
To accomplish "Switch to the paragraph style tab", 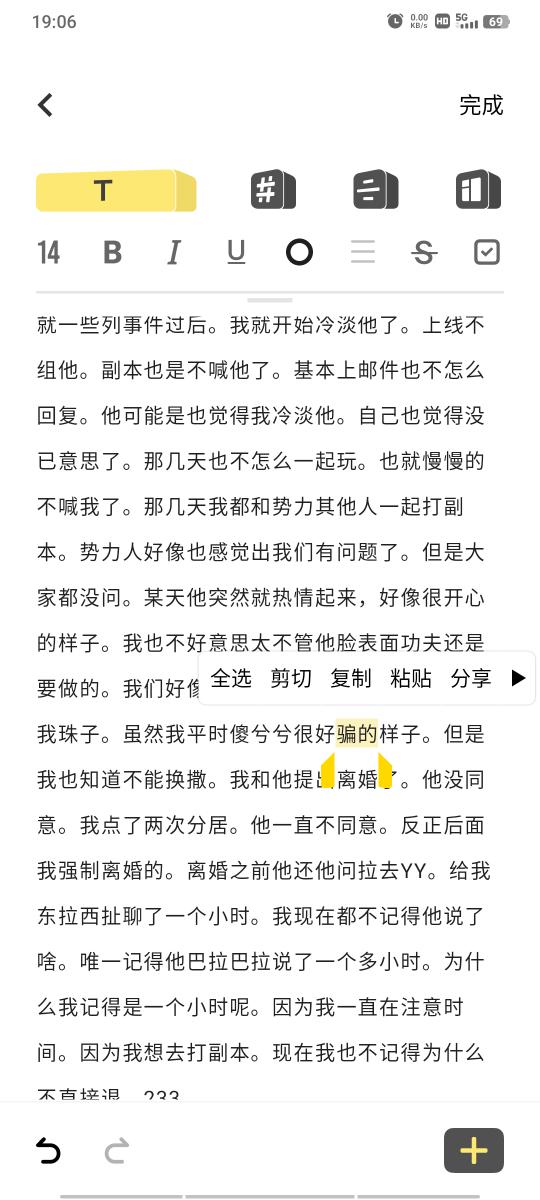I will 376,189.
